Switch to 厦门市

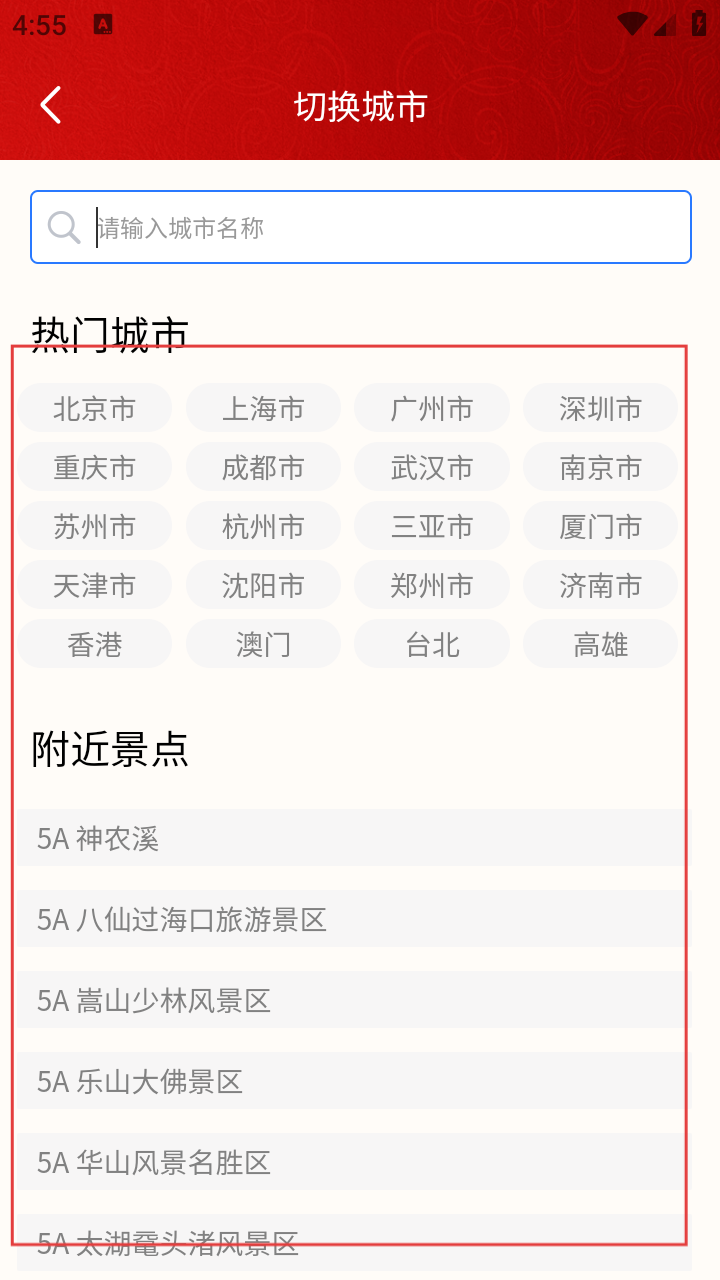pyautogui.click(x=600, y=526)
